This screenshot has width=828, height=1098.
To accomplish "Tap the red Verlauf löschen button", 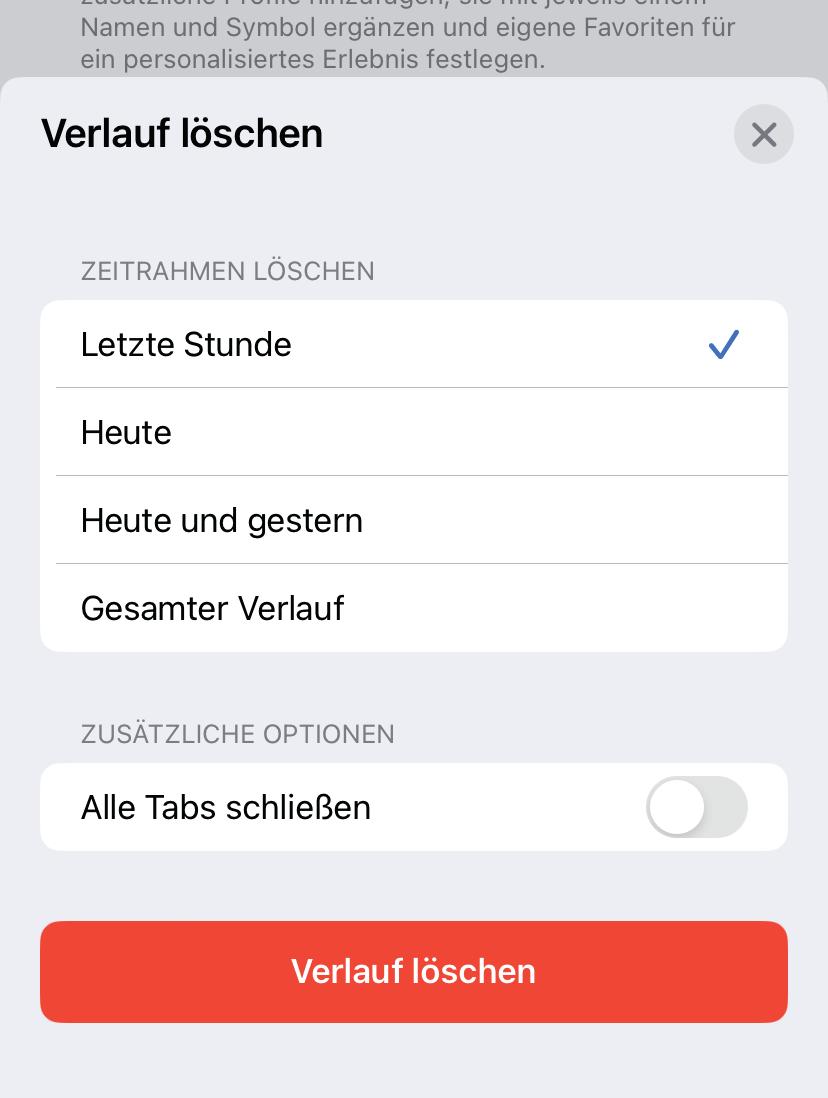I will coord(413,971).
